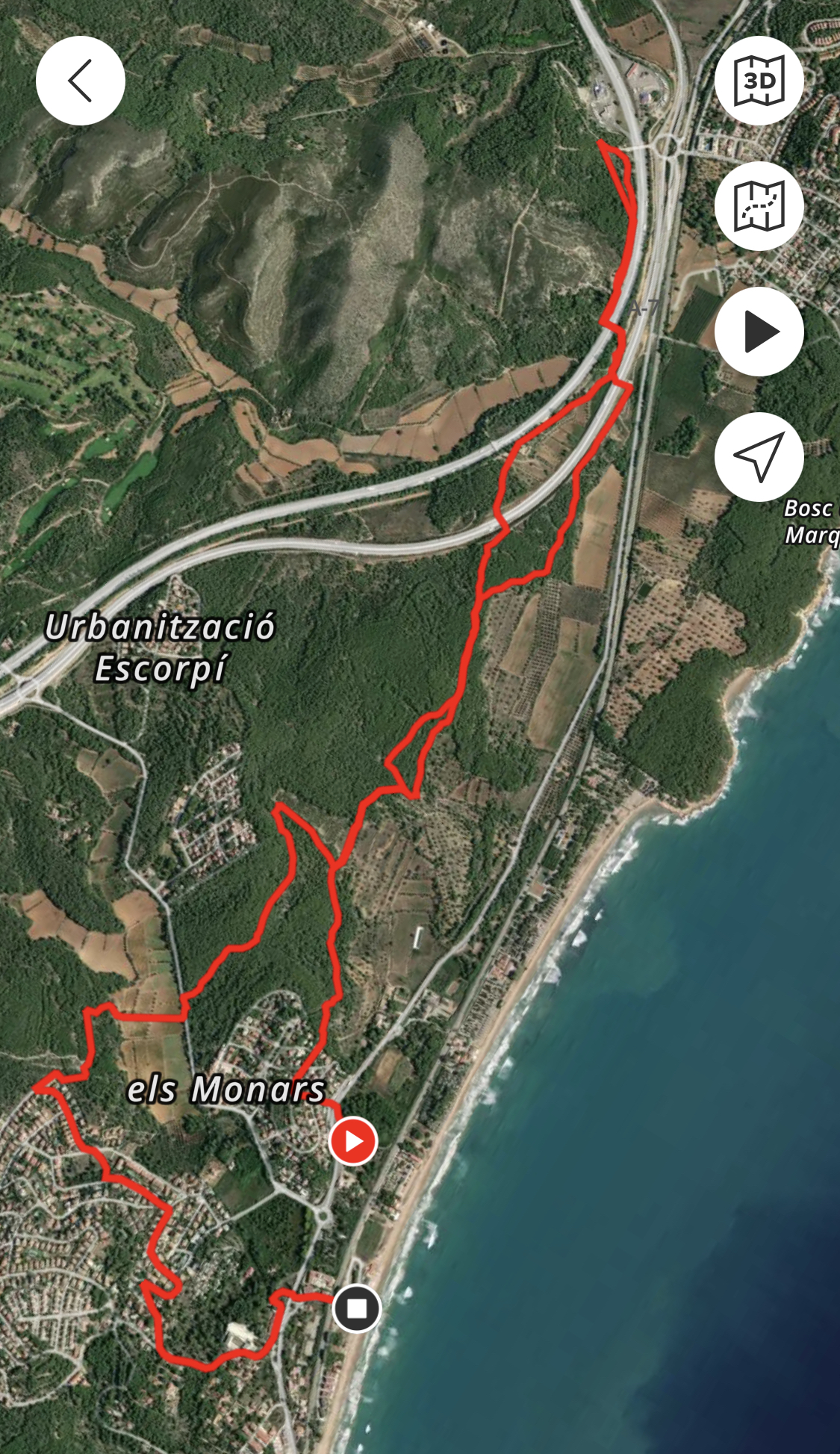
Task: Play the route animation
Action: point(759,332)
